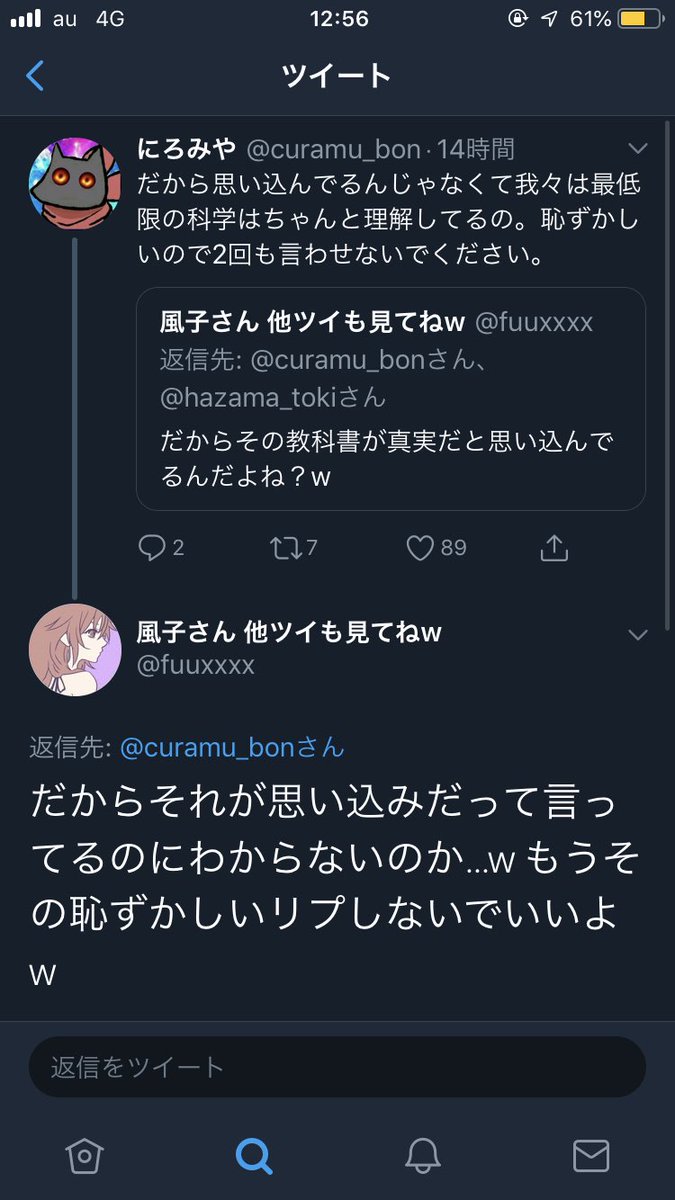Screen dimensions: 675x1200
Task: Switch to the Home tab
Action: 84,1156
